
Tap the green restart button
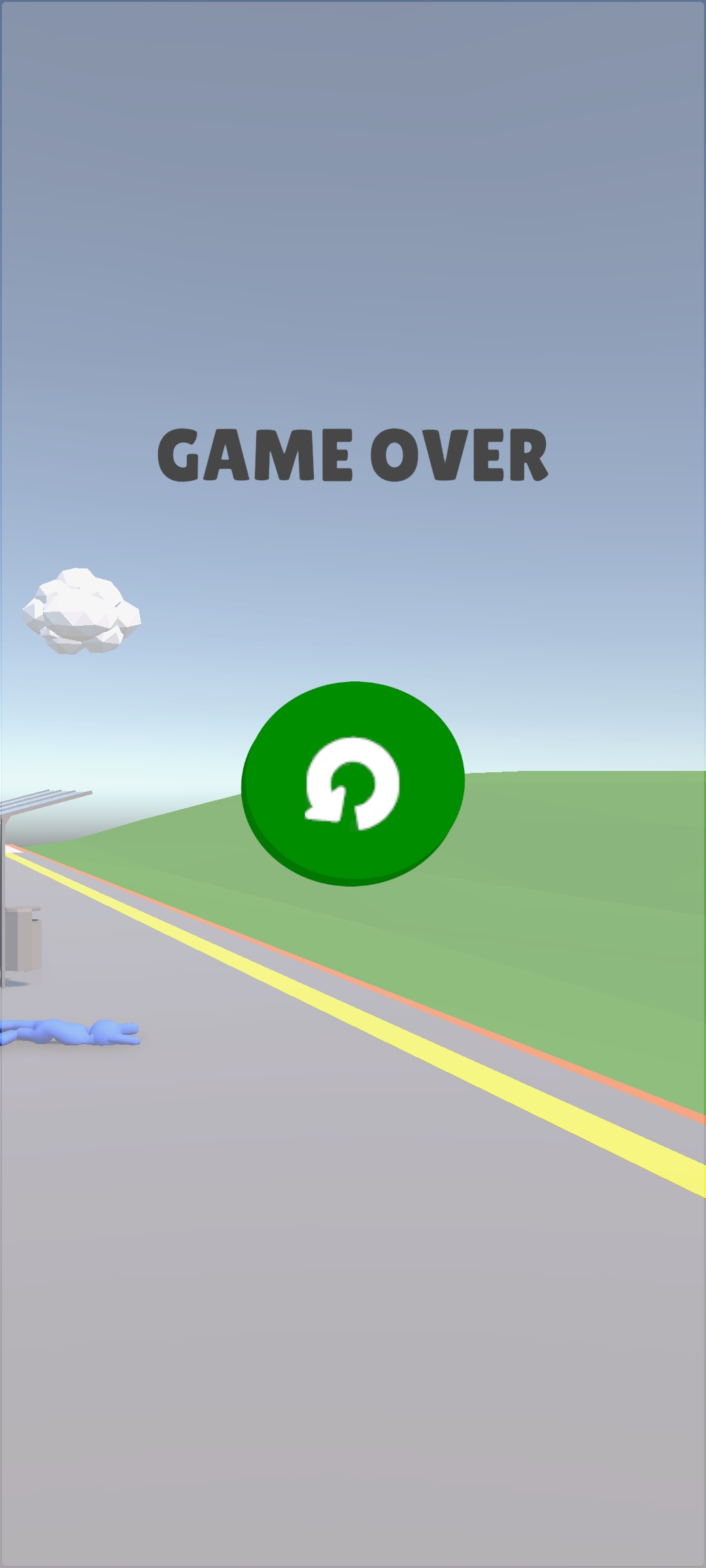pos(353,783)
